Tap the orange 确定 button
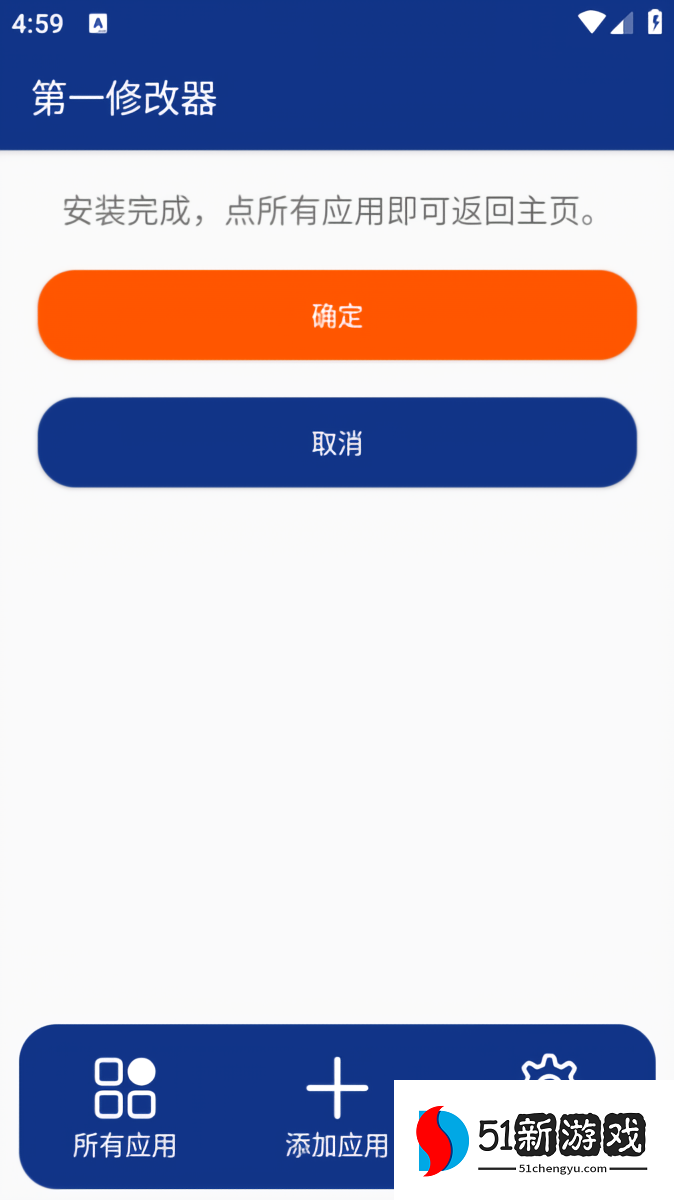 337,315
